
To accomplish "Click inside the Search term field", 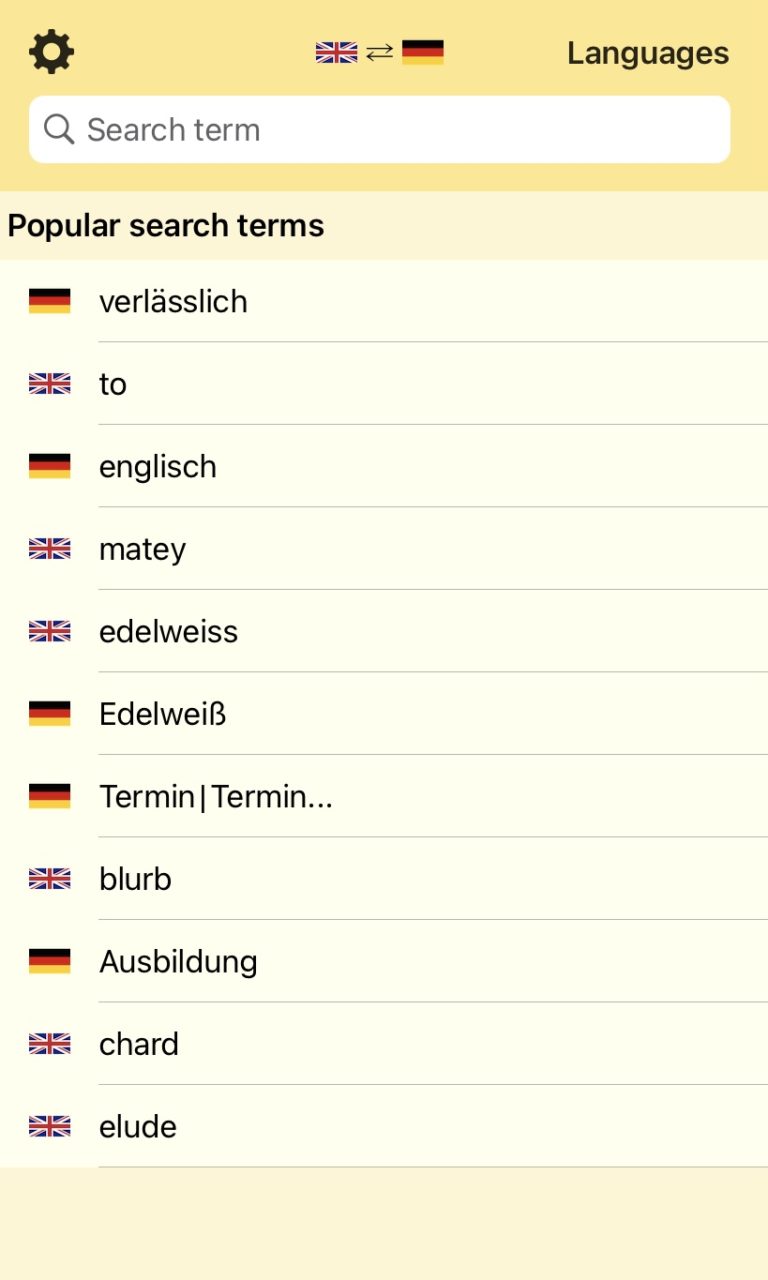I will tap(380, 129).
